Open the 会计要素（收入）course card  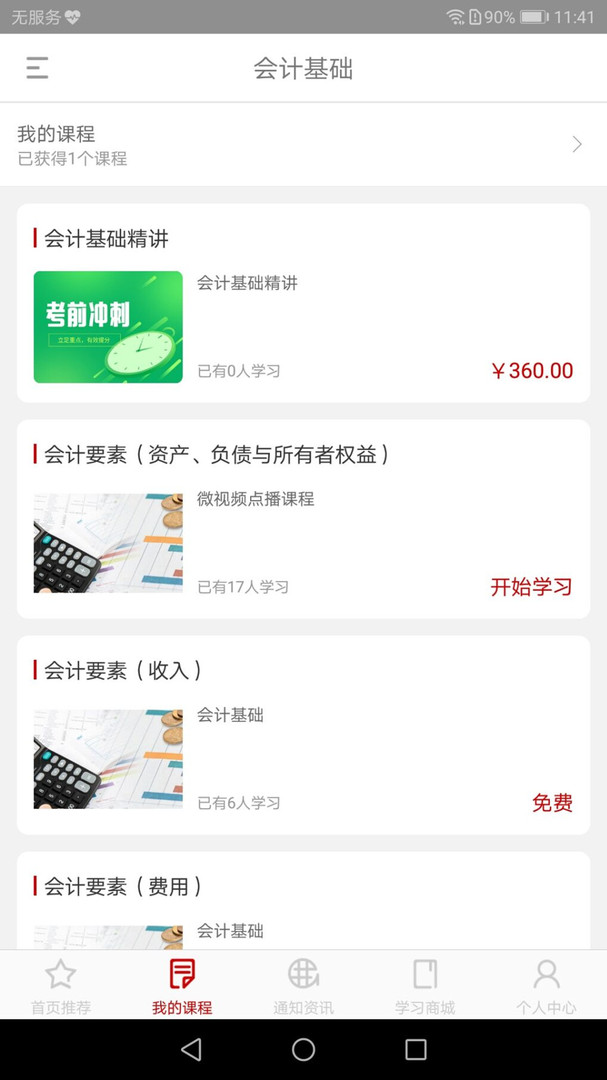tap(303, 736)
